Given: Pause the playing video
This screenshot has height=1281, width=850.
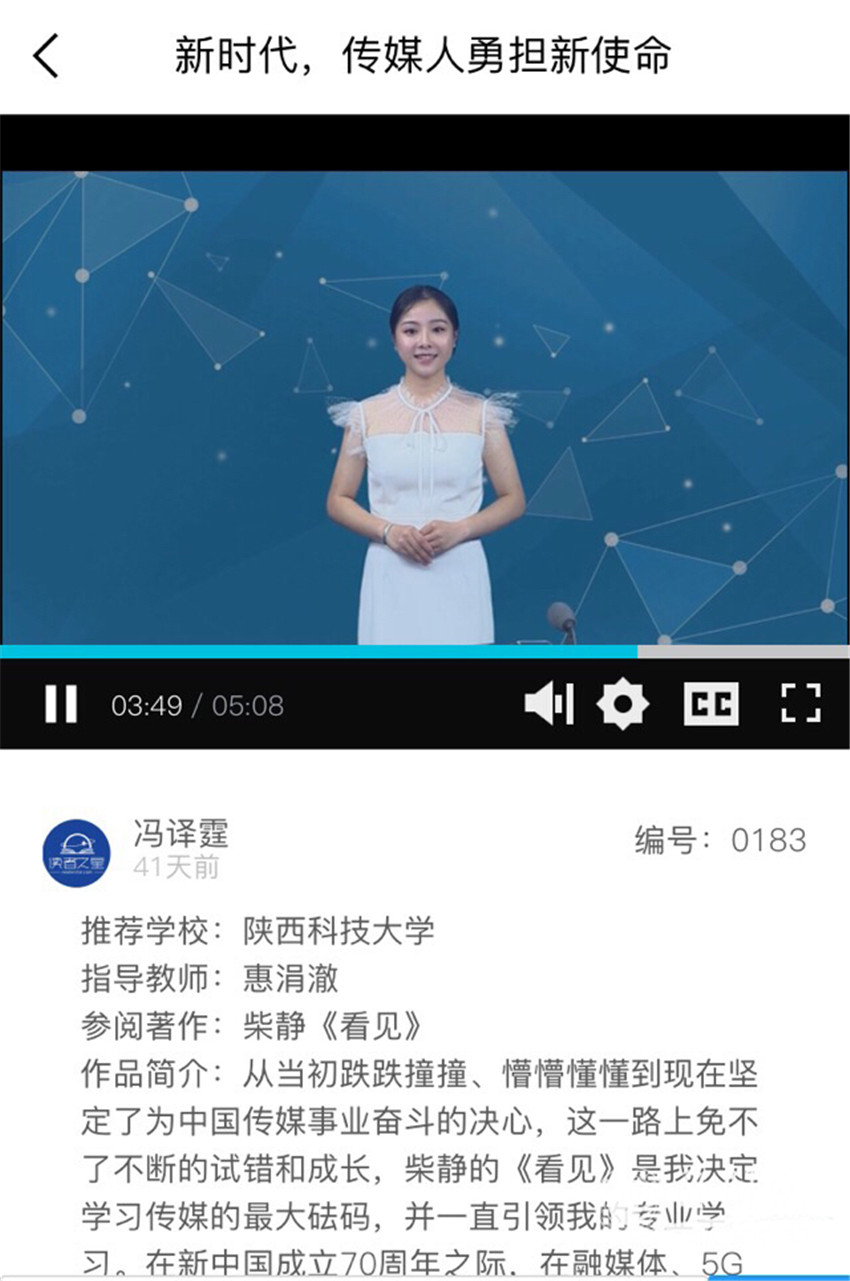Looking at the screenshot, I should tap(61, 704).
